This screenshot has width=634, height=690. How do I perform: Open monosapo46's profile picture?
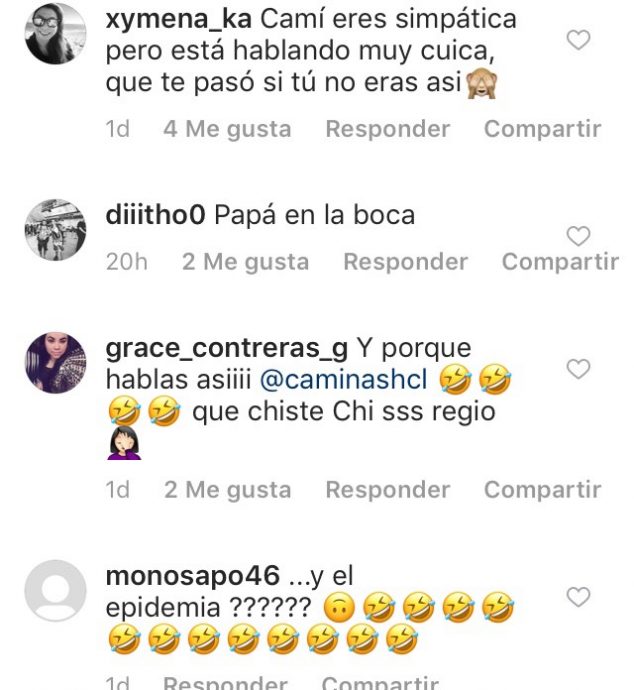click(55, 590)
